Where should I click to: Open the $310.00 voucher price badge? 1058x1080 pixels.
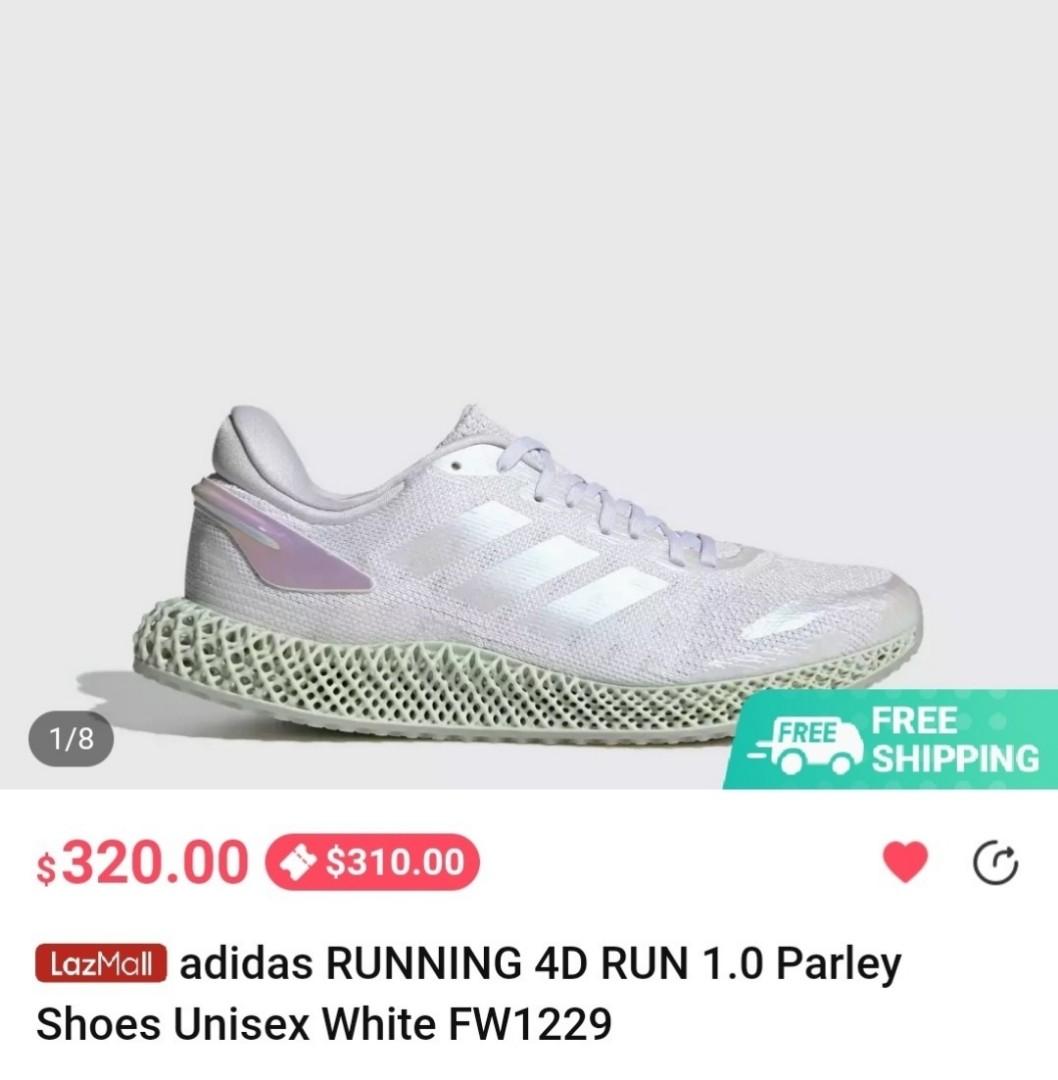click(372, 862)
